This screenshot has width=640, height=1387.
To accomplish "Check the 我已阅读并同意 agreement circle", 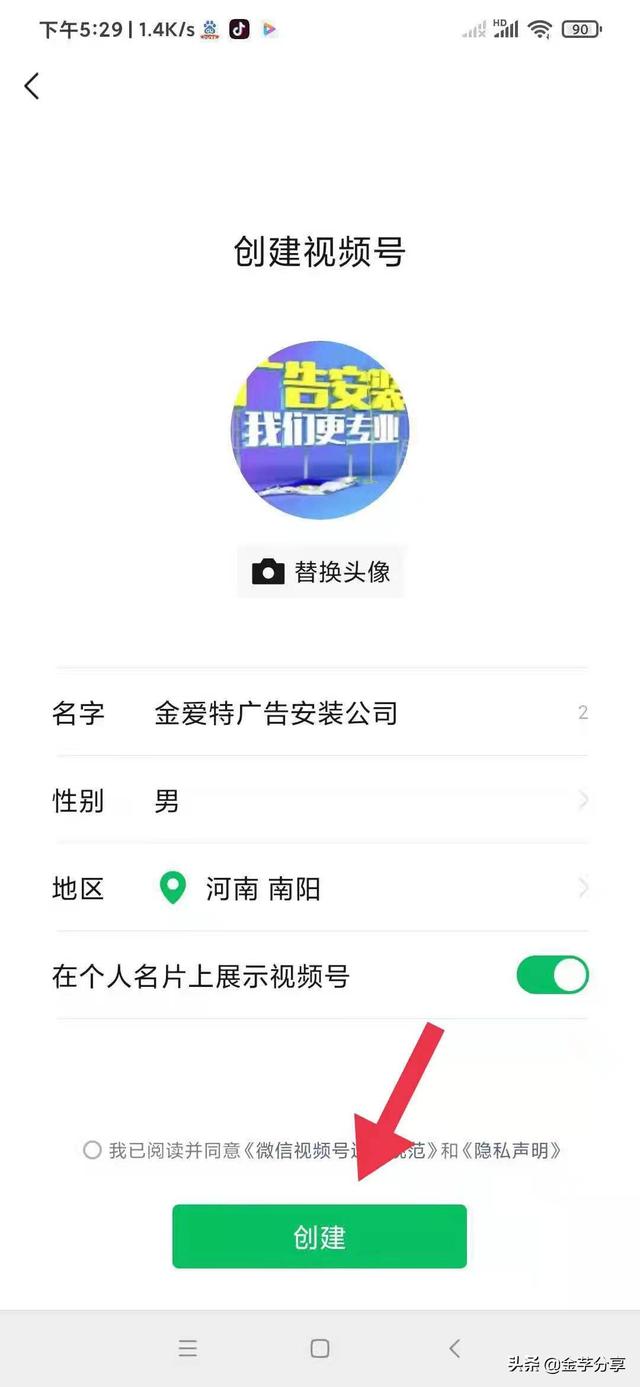I will 92,1150.
